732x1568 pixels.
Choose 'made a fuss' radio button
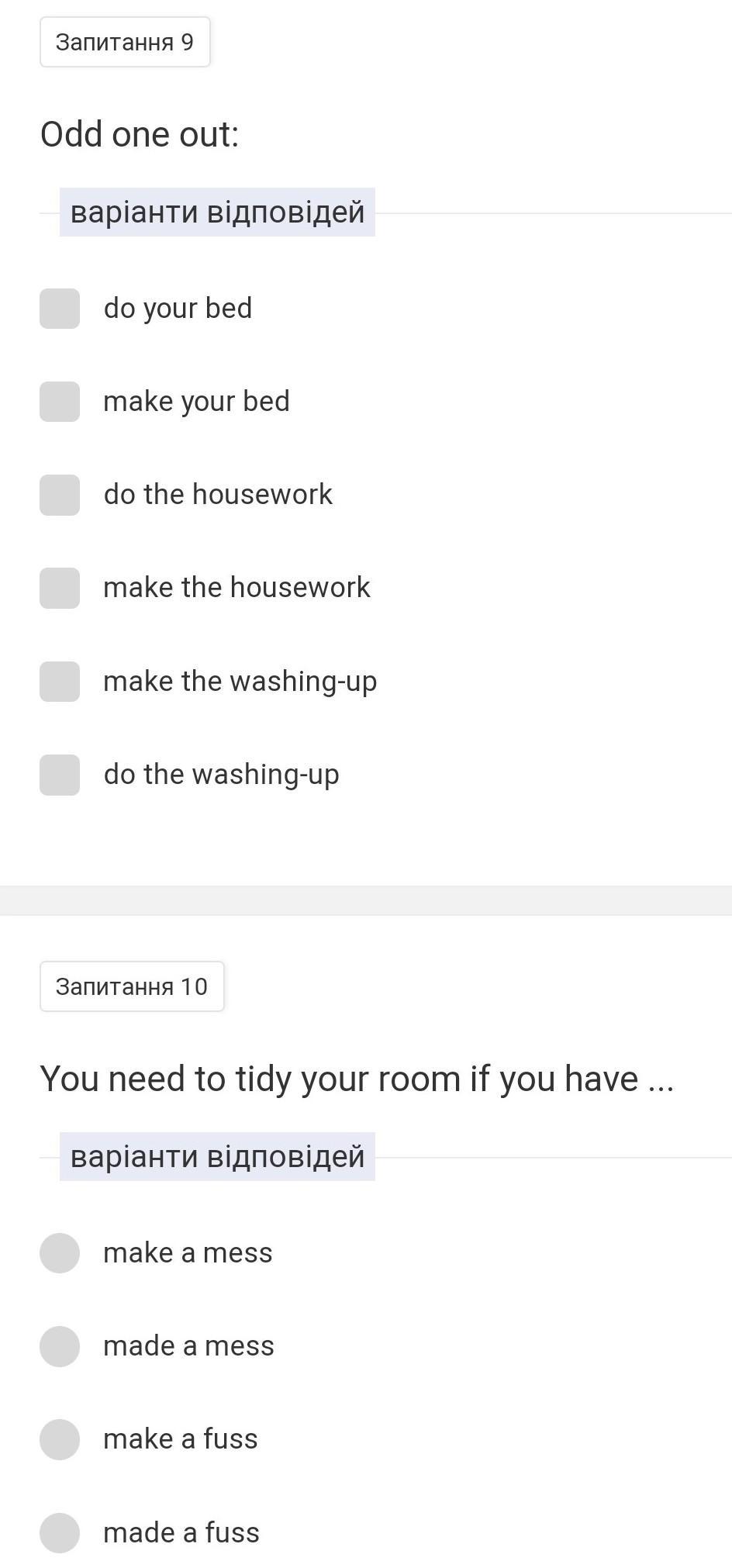tap(60, 1533)
